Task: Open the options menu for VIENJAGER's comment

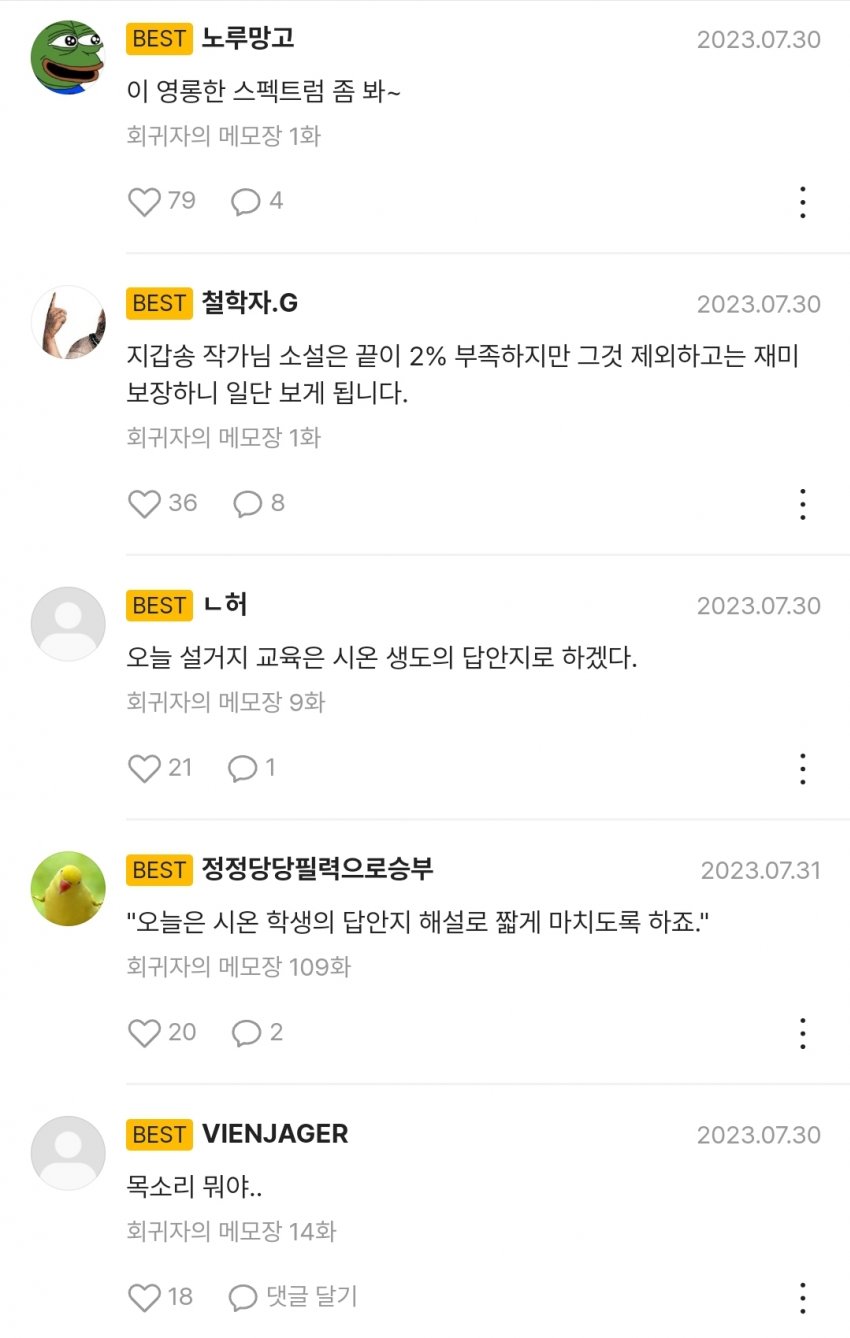Action: (802, 1298)
